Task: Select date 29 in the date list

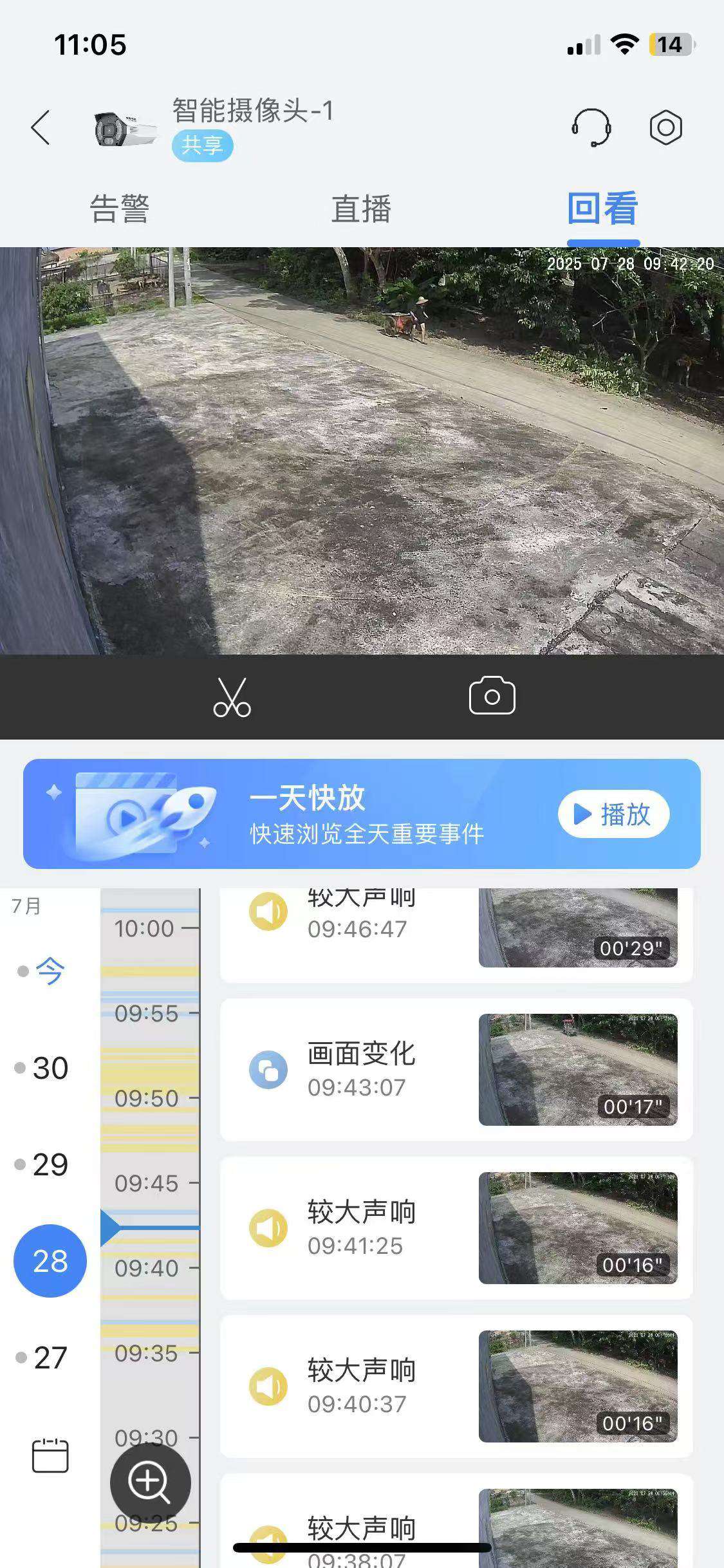Action: 49,1164
